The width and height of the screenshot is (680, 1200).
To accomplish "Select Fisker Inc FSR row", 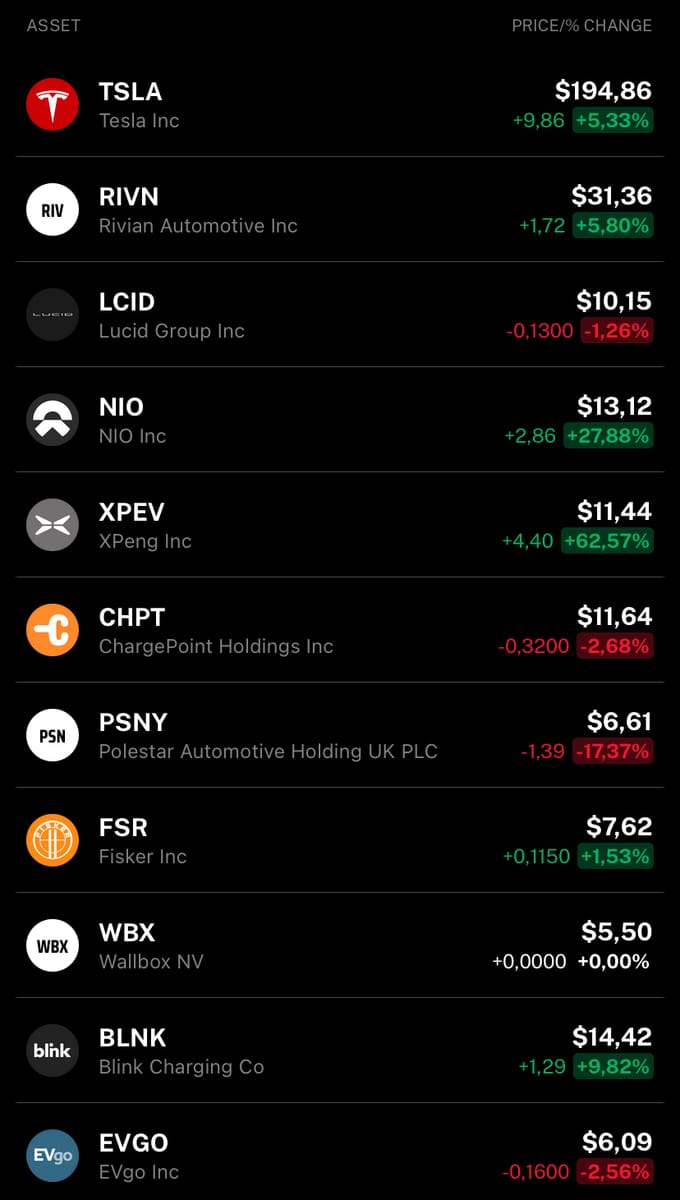I will pyautogui.click(x=340, y=840).
